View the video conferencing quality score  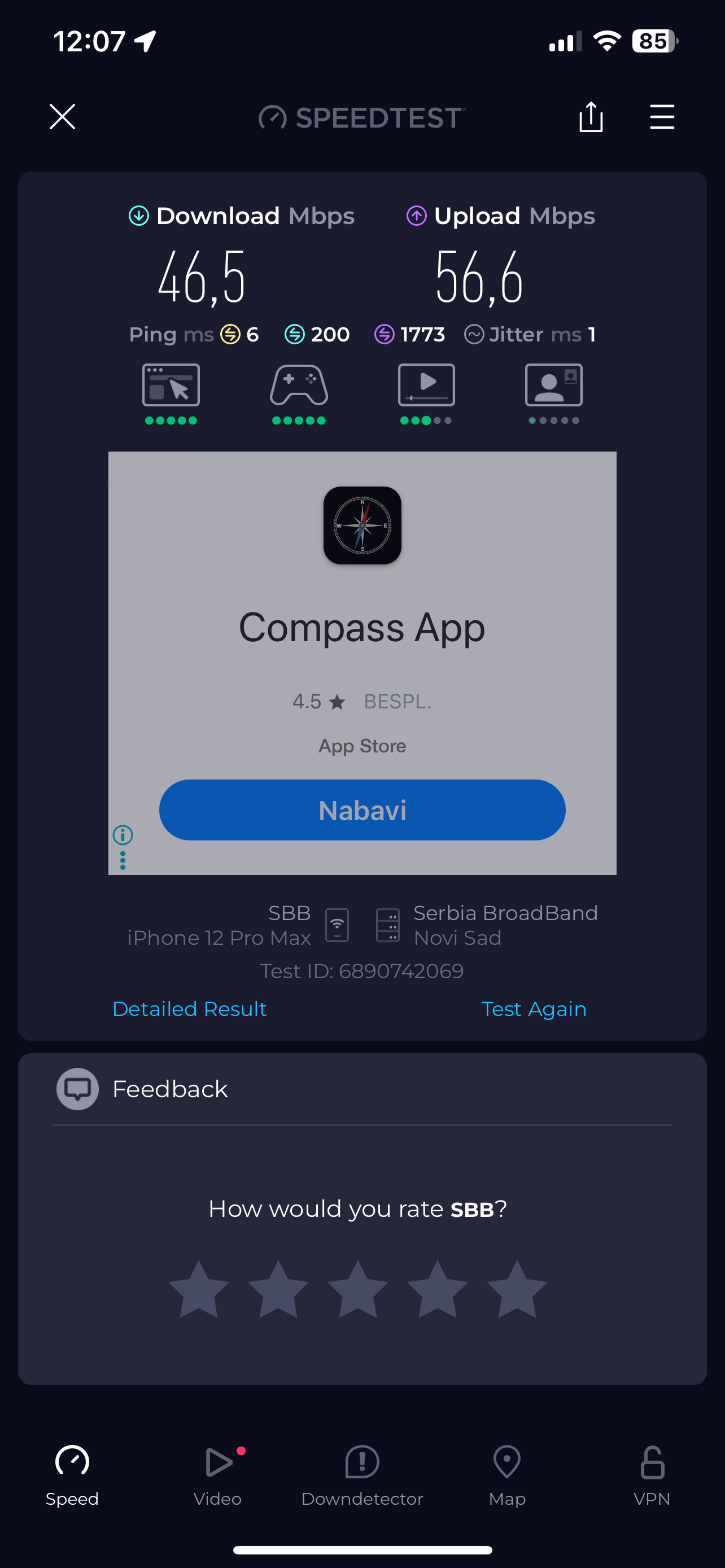point(553,393)
